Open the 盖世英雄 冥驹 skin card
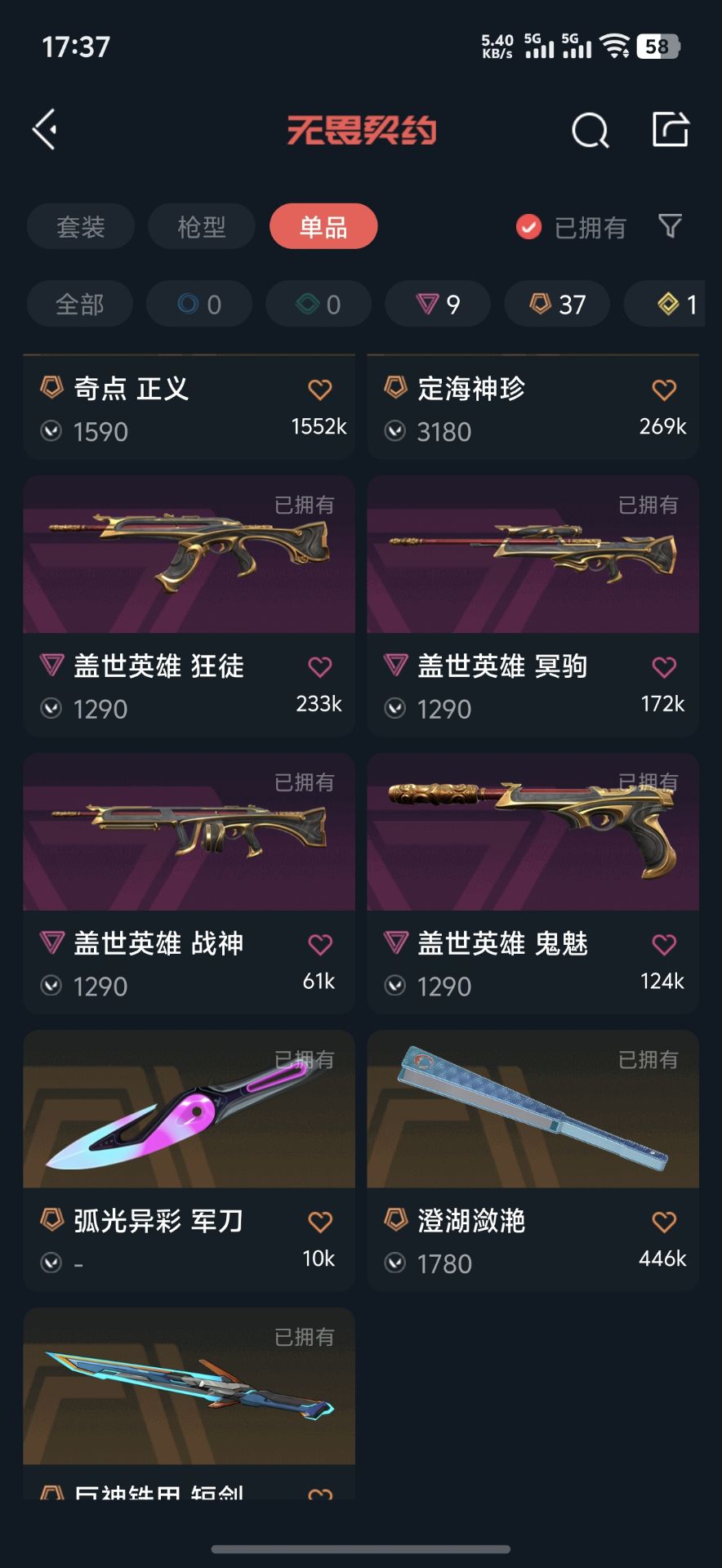Viewport: 722px width, 1568px height. pos(533,555)
